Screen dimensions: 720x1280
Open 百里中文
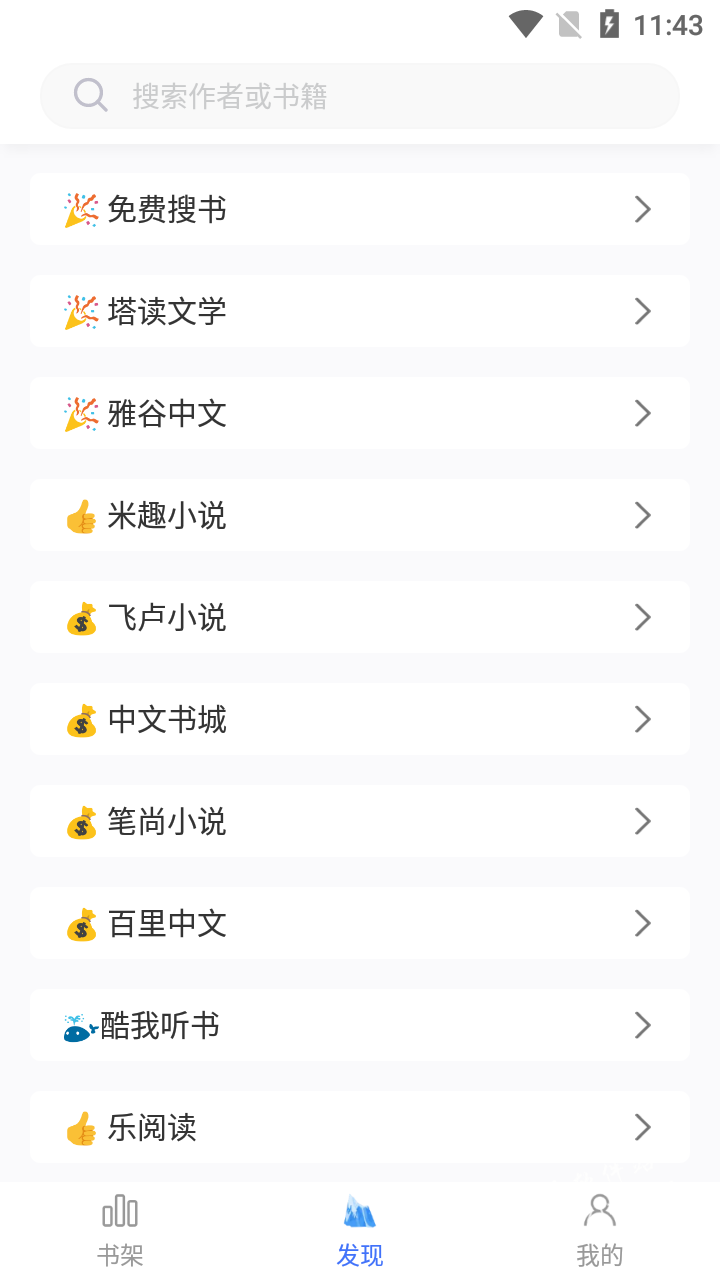point(360,923)
